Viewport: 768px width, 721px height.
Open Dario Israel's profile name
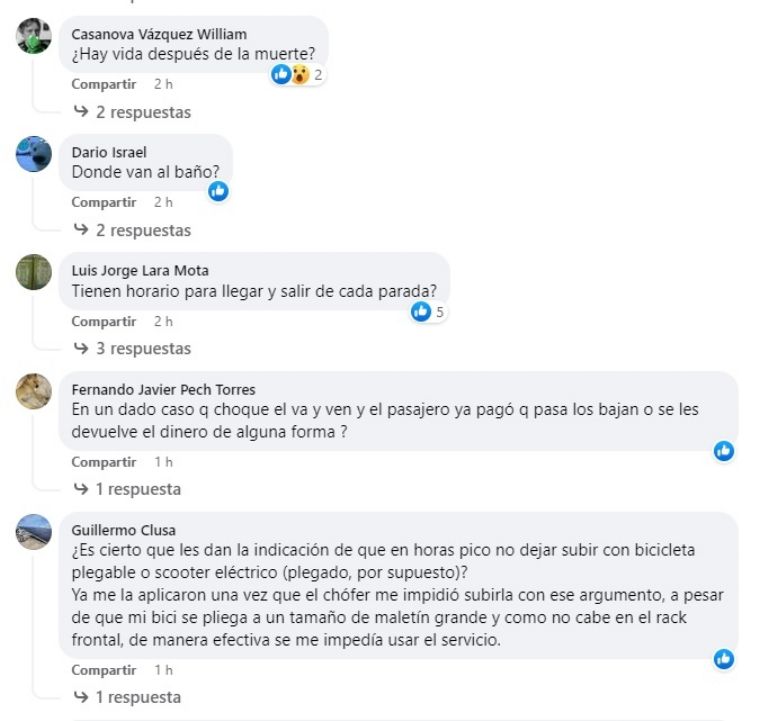109,152
